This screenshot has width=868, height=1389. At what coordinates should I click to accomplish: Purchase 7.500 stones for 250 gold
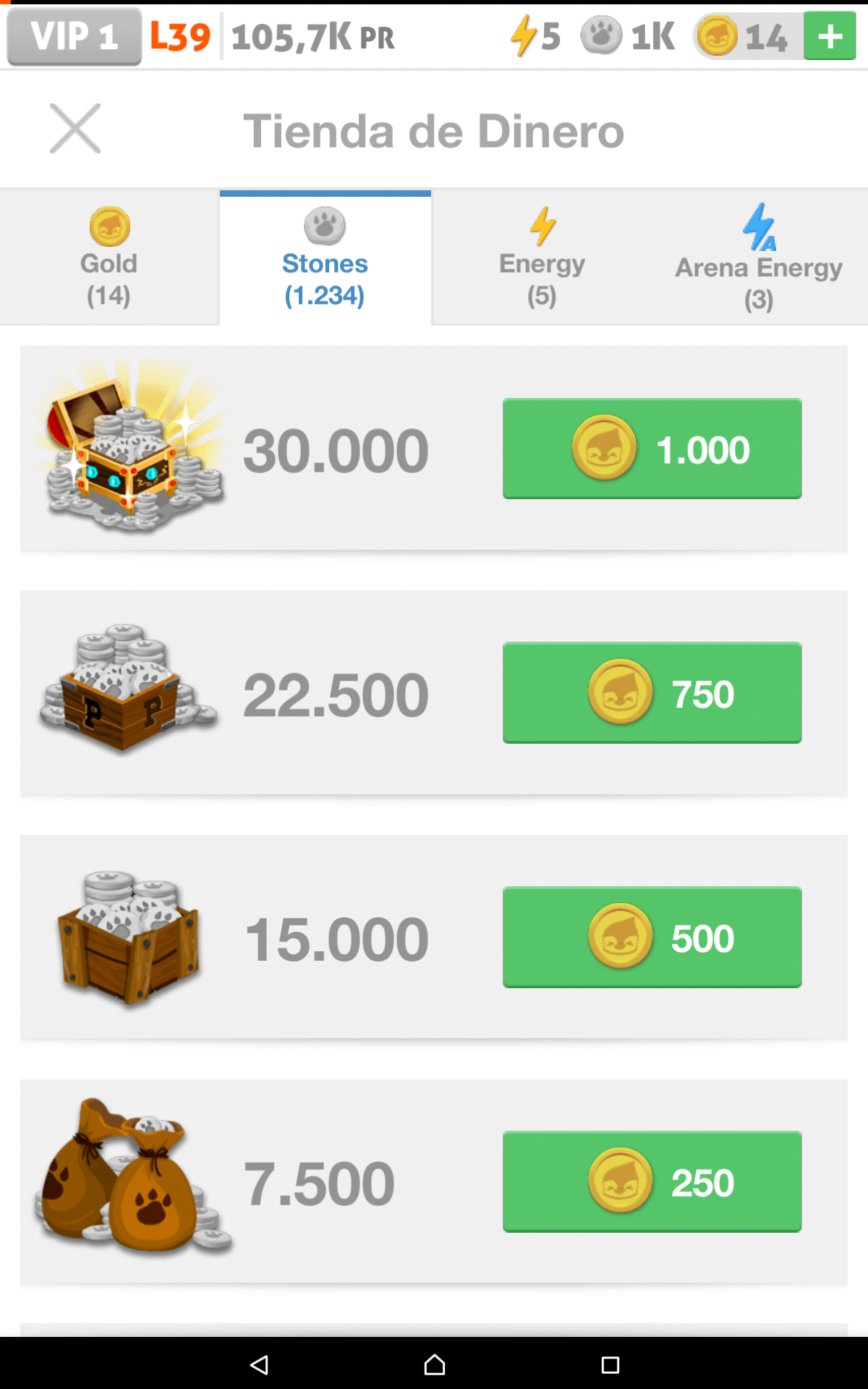pos(652,1182)
